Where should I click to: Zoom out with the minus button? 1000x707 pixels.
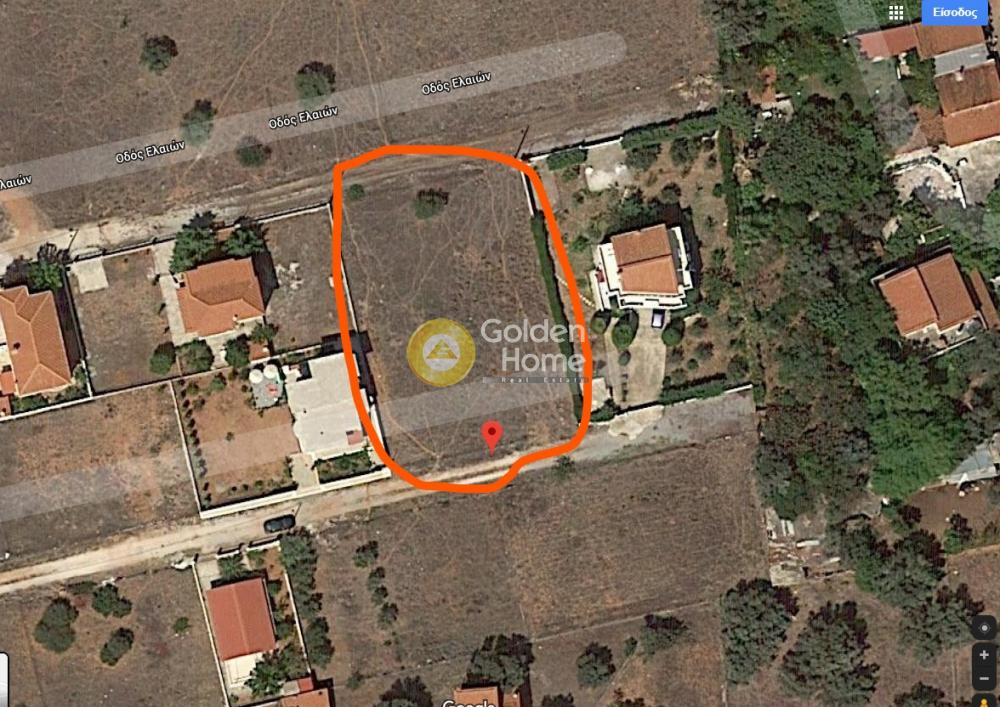984,679
